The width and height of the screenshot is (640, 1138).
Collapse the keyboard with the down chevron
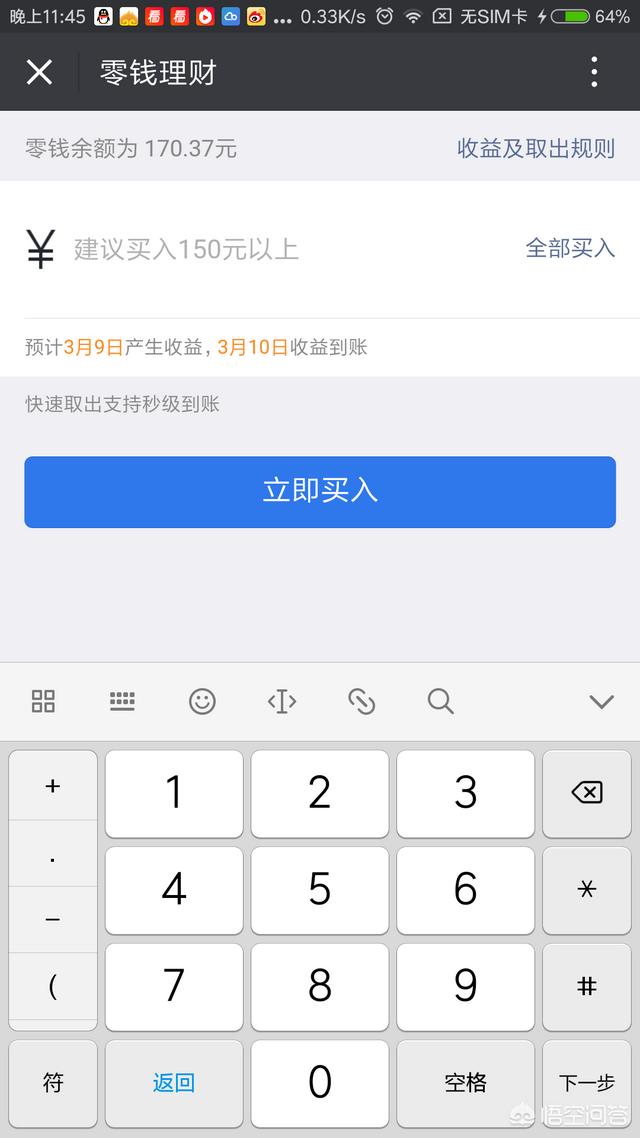click(601, 701)
